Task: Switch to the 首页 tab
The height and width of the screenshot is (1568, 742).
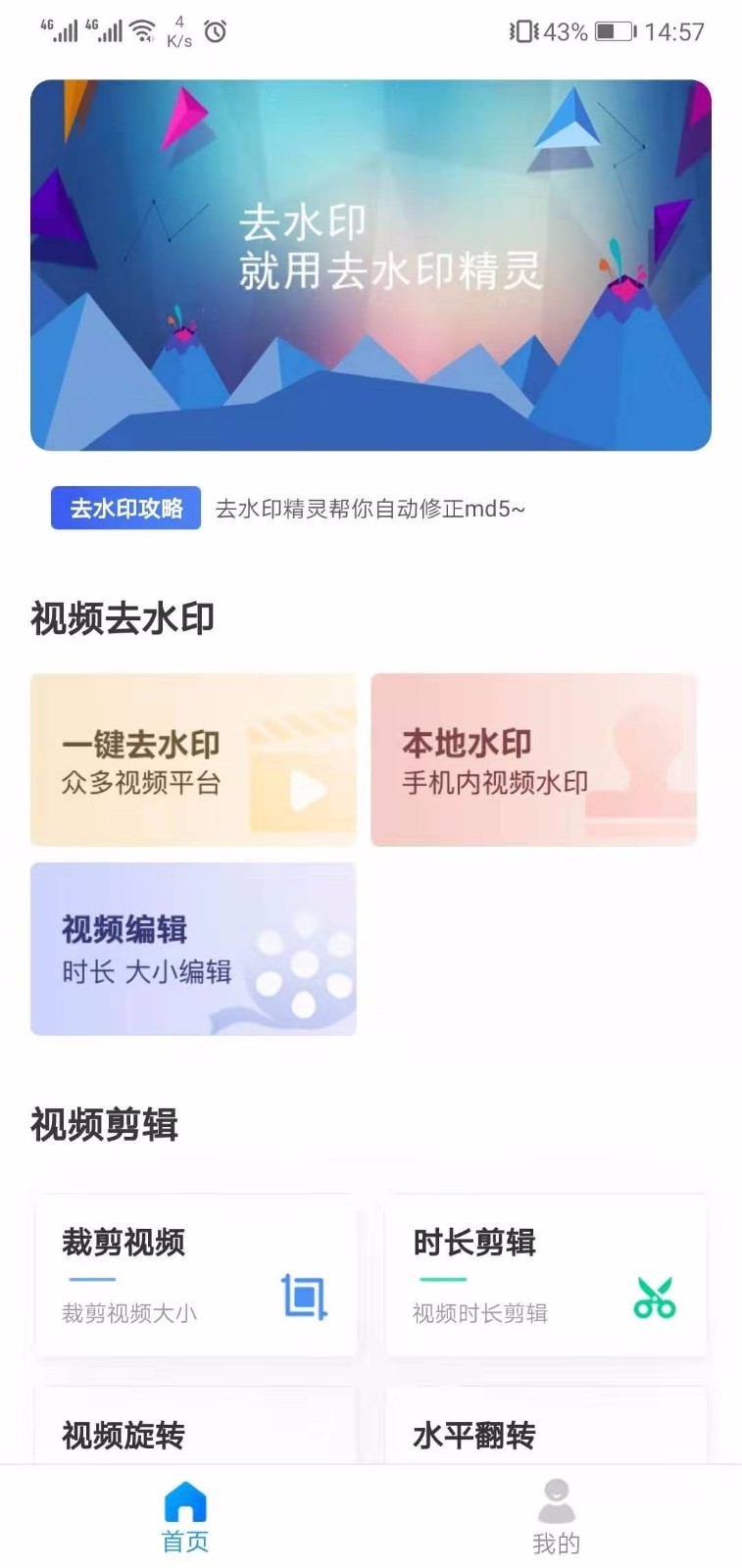Action: (x=185, y=1517)
